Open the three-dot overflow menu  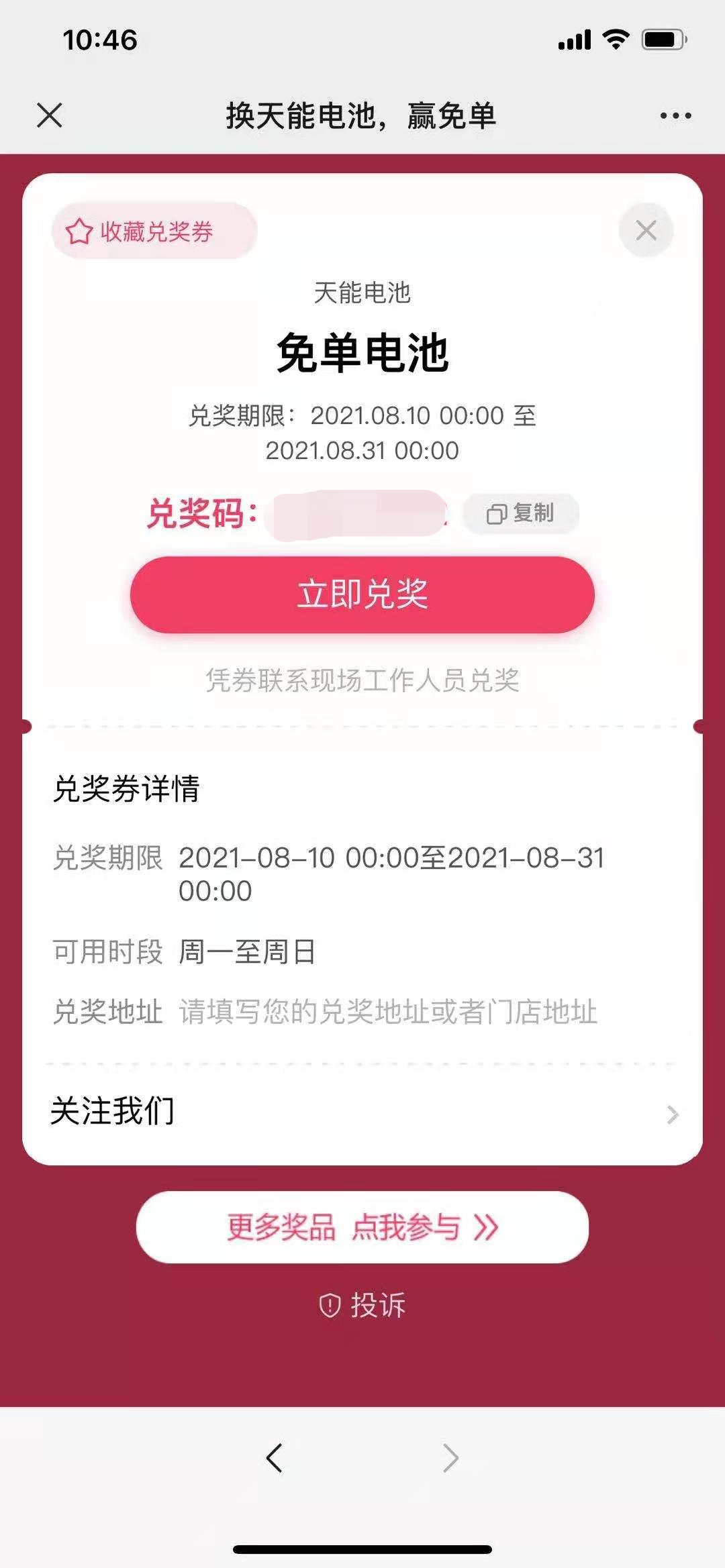point(675,116)
